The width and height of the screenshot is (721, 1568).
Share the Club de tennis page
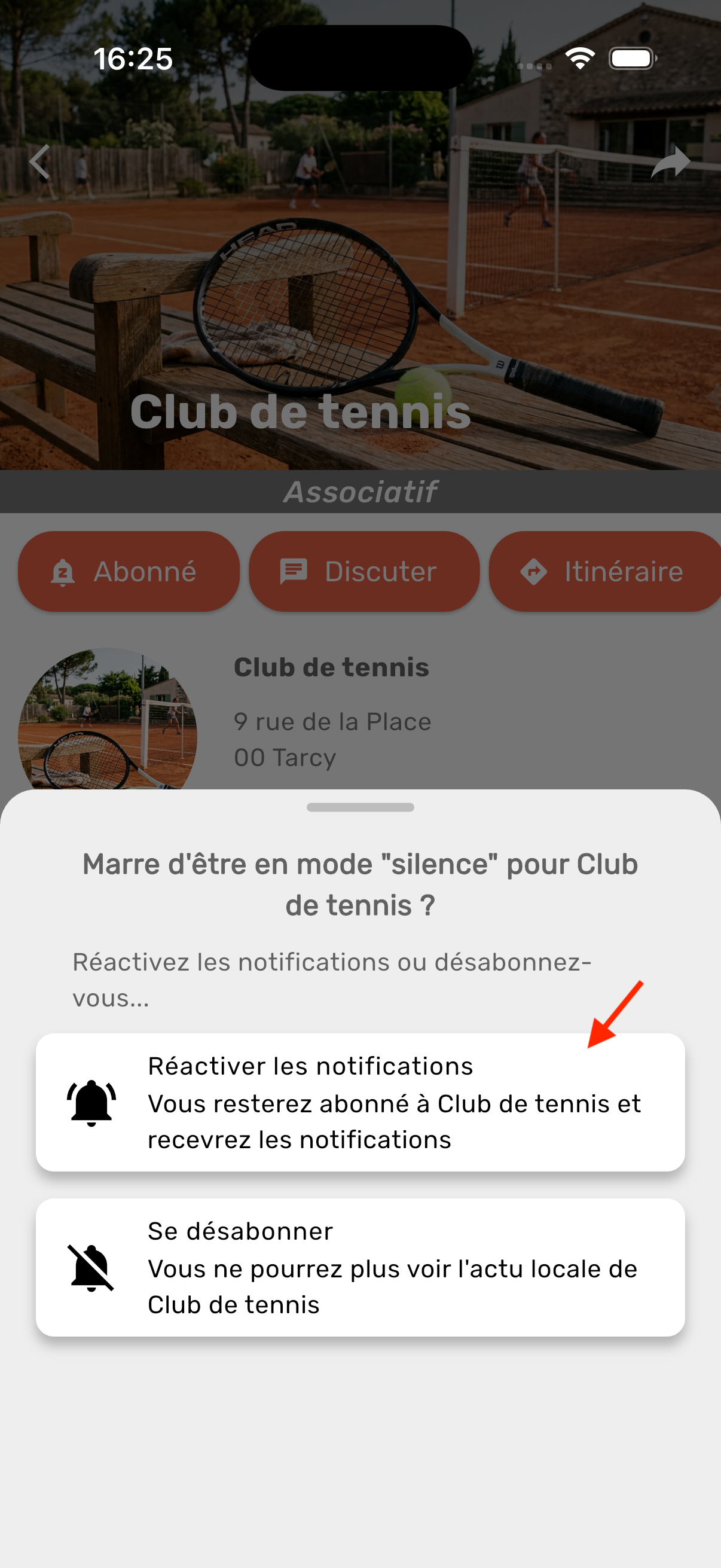(671, 162)
